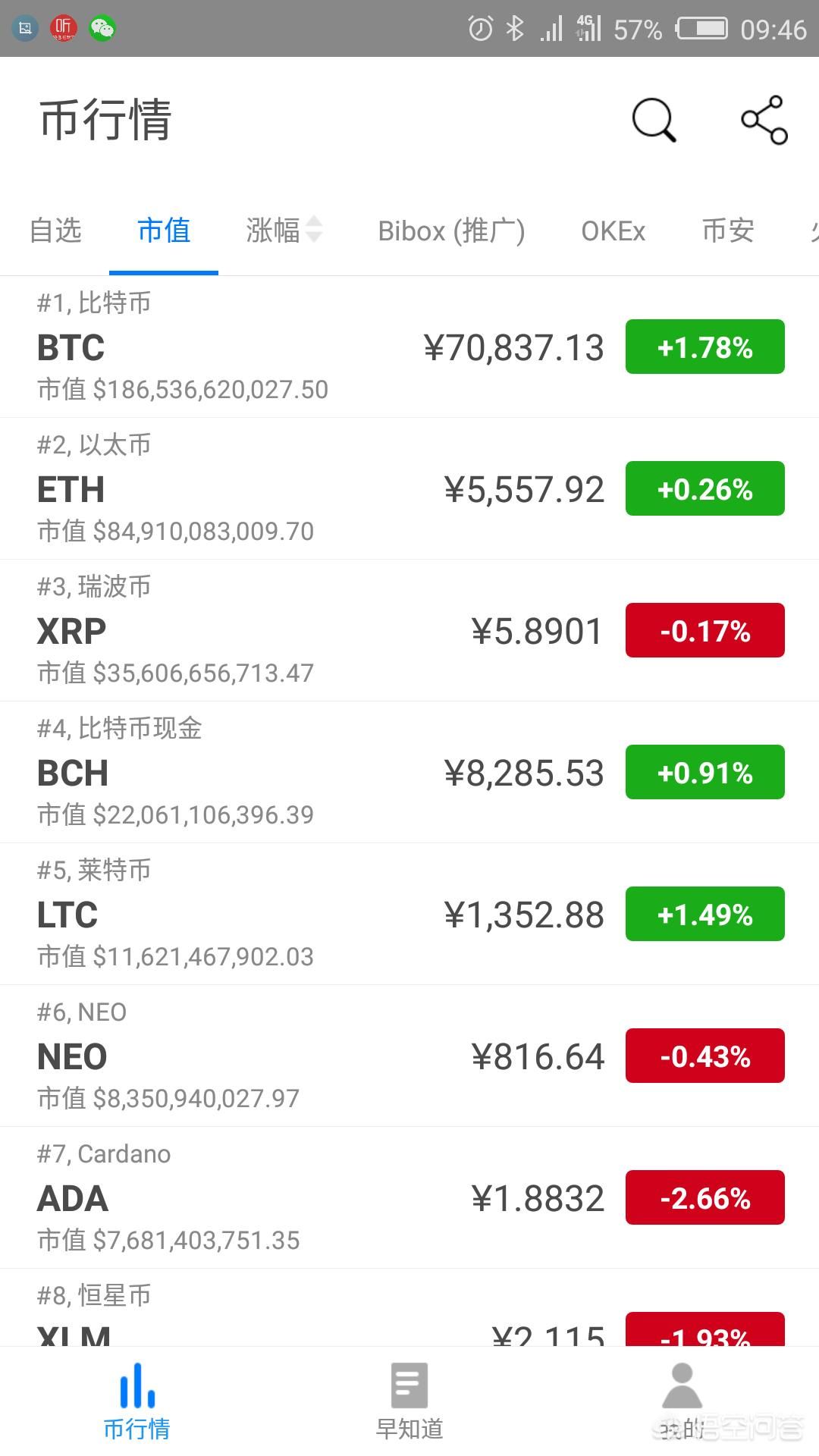The image size is (819, 1456).
Task: Tap BTC's +1.78% change button
Action: (704, 347)
